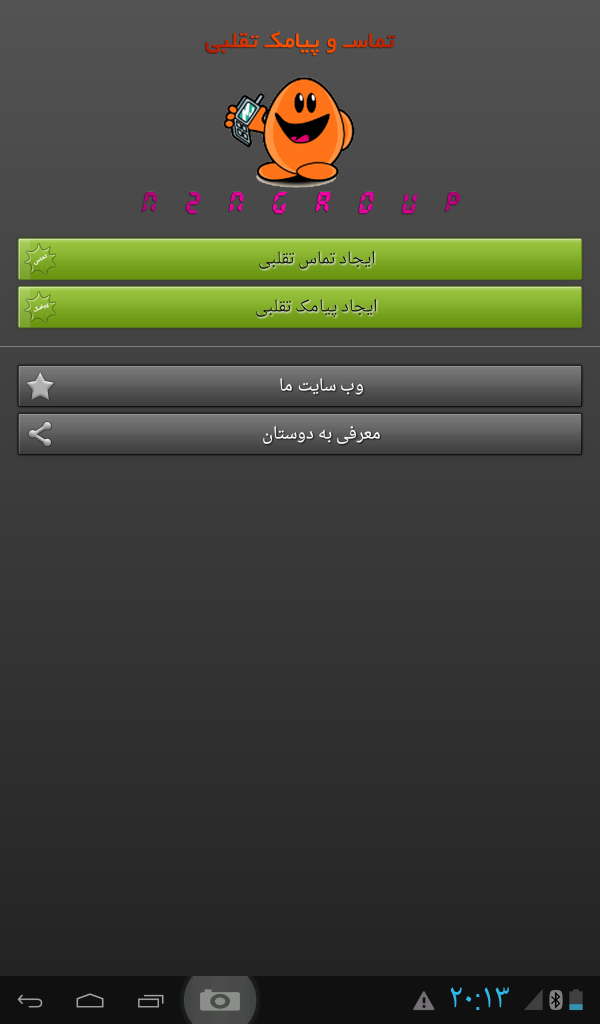Screen dimensions: 600x1024
Task: Open the وب سایت ما (our website) button
Action: tap(300, 386)
